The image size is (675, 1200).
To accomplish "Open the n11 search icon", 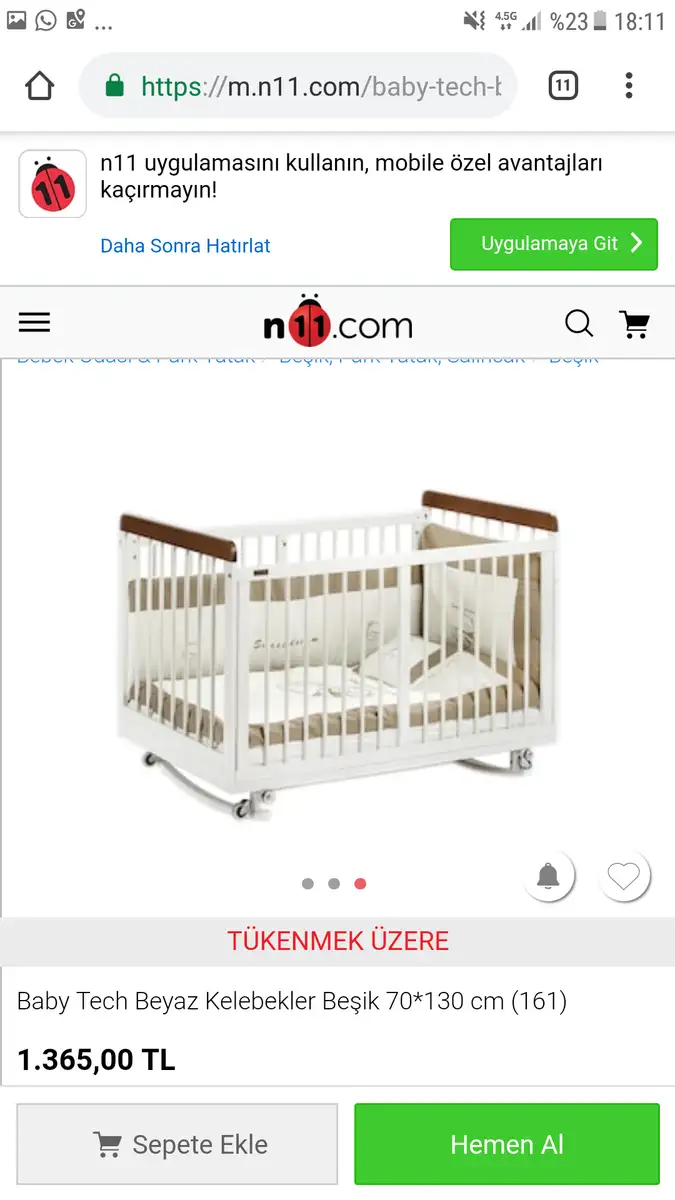I will pyautogui.click(x=579, y=323).
